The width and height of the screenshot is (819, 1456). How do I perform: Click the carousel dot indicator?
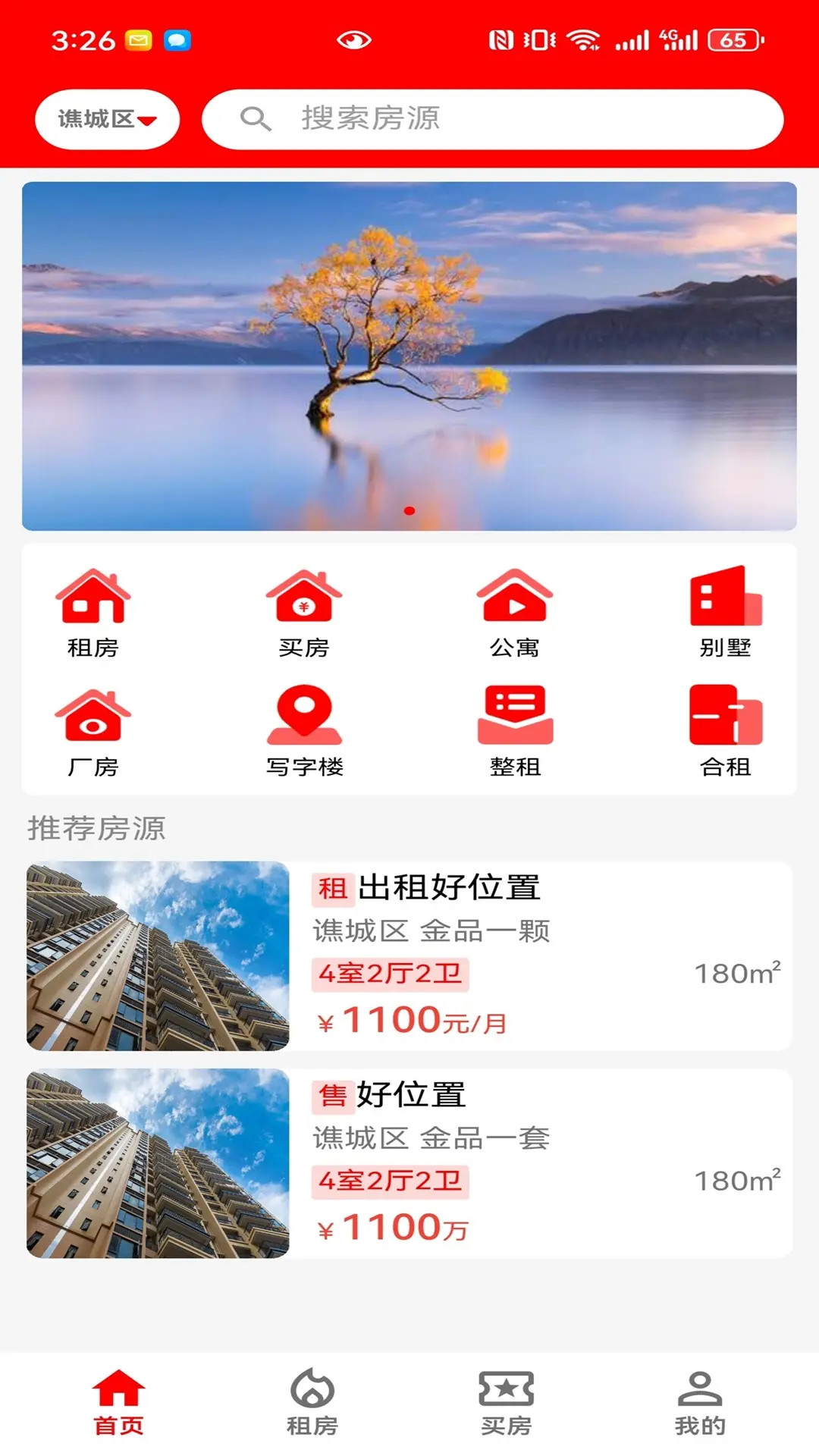(410, 510)
